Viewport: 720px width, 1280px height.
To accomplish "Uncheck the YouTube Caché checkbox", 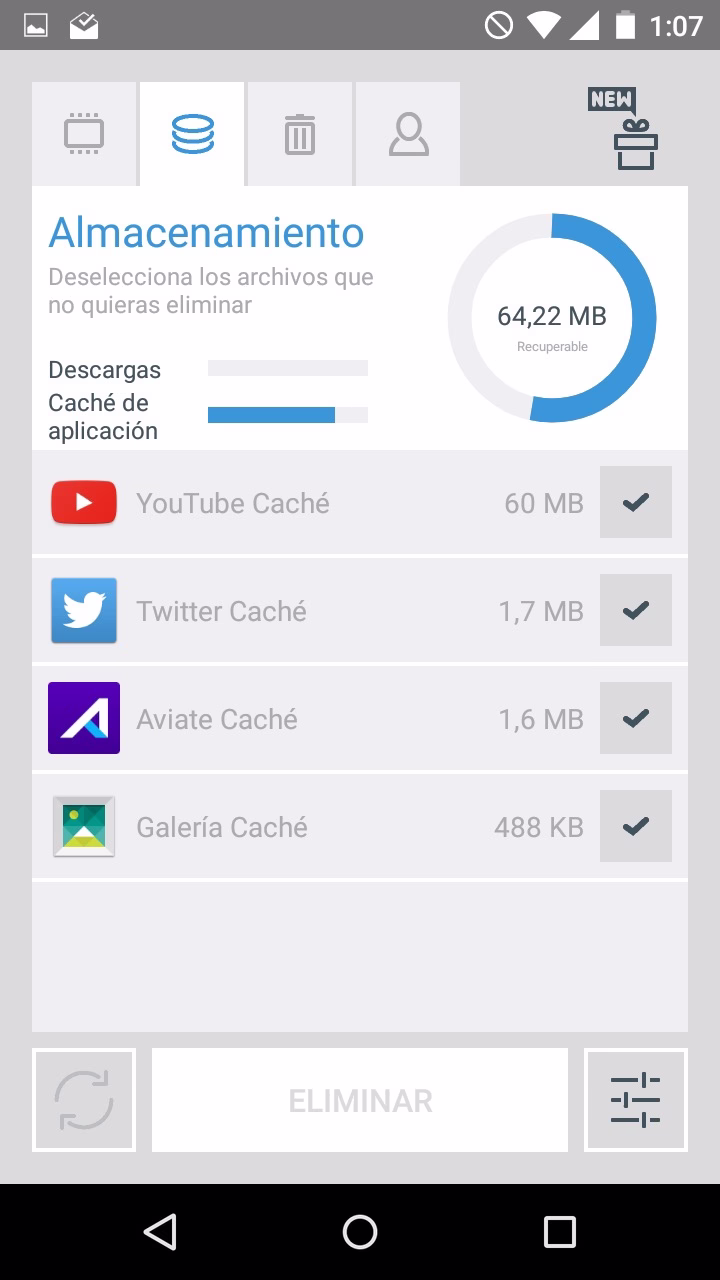I will (636, 502).
